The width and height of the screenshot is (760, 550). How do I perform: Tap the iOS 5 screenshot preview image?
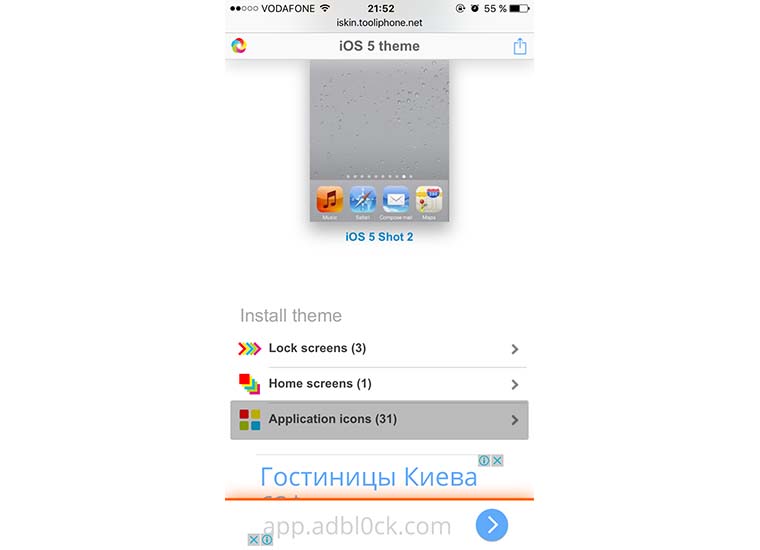click(x=379, y=140)
